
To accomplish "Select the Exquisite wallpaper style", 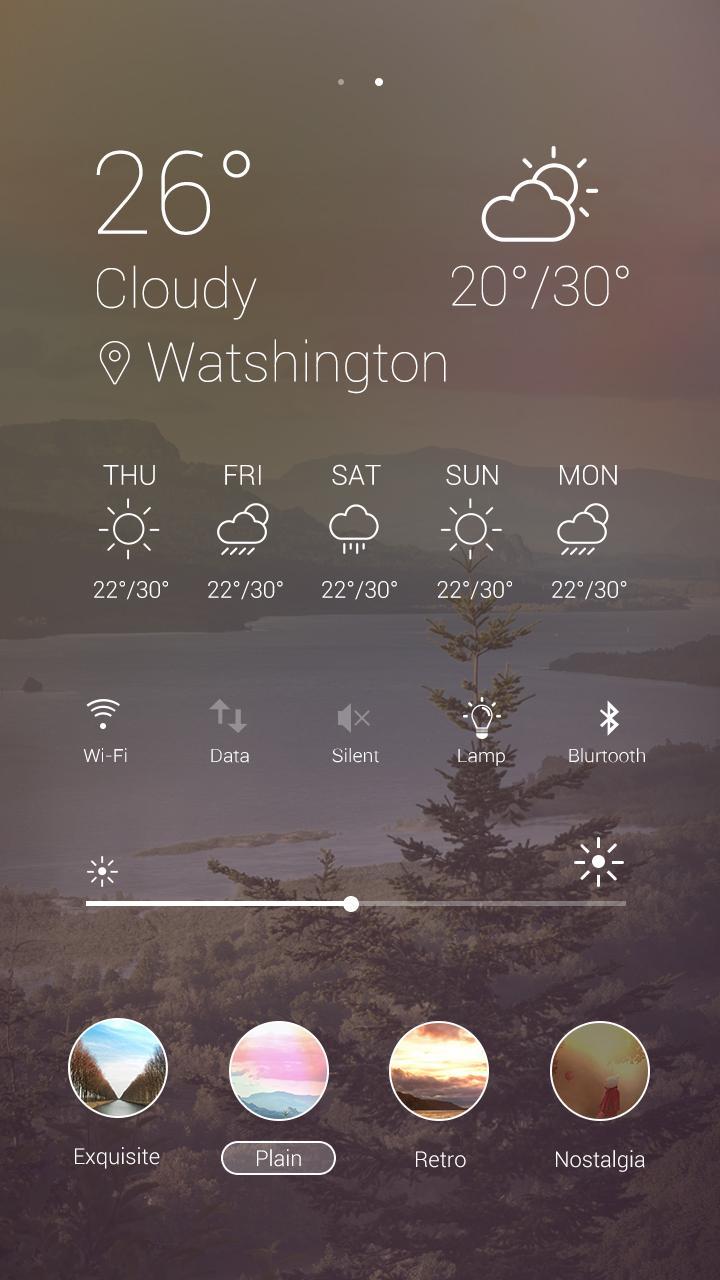I will tap(118, 1068).
